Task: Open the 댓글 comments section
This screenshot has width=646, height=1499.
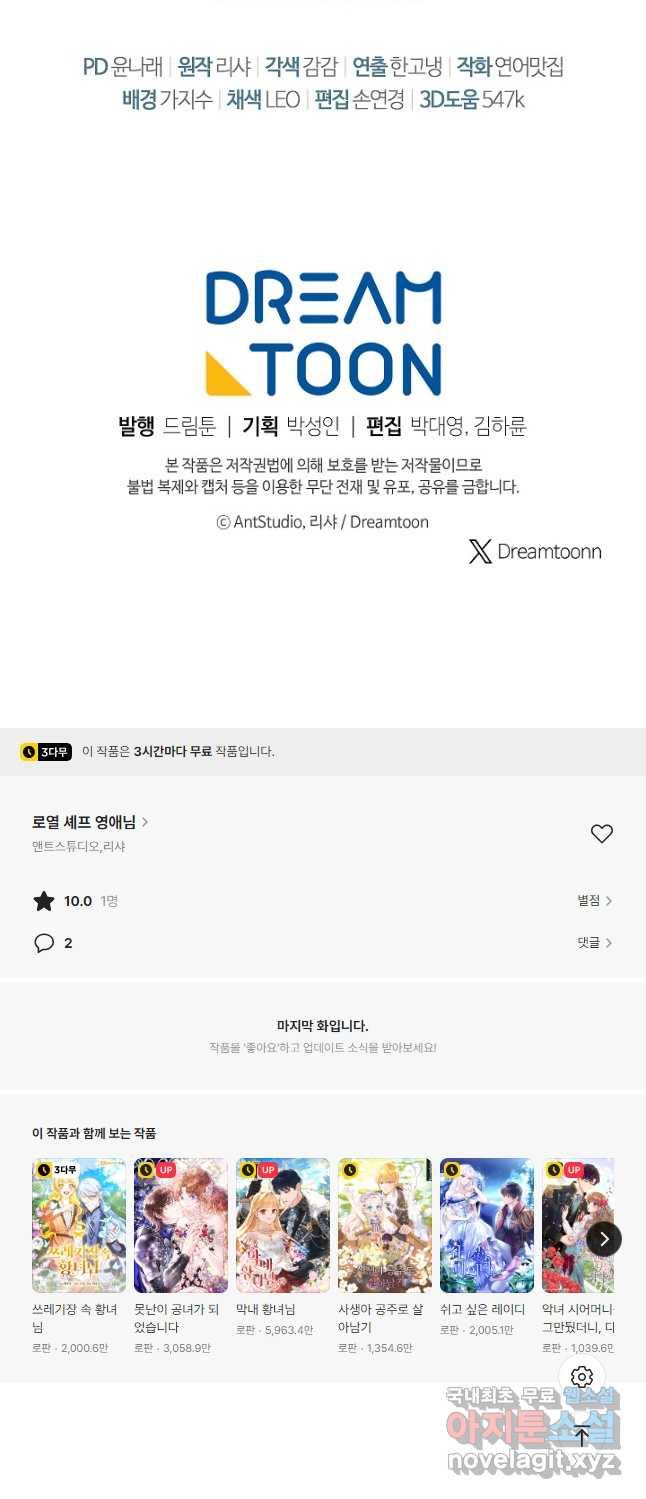Action: [594, 943]
